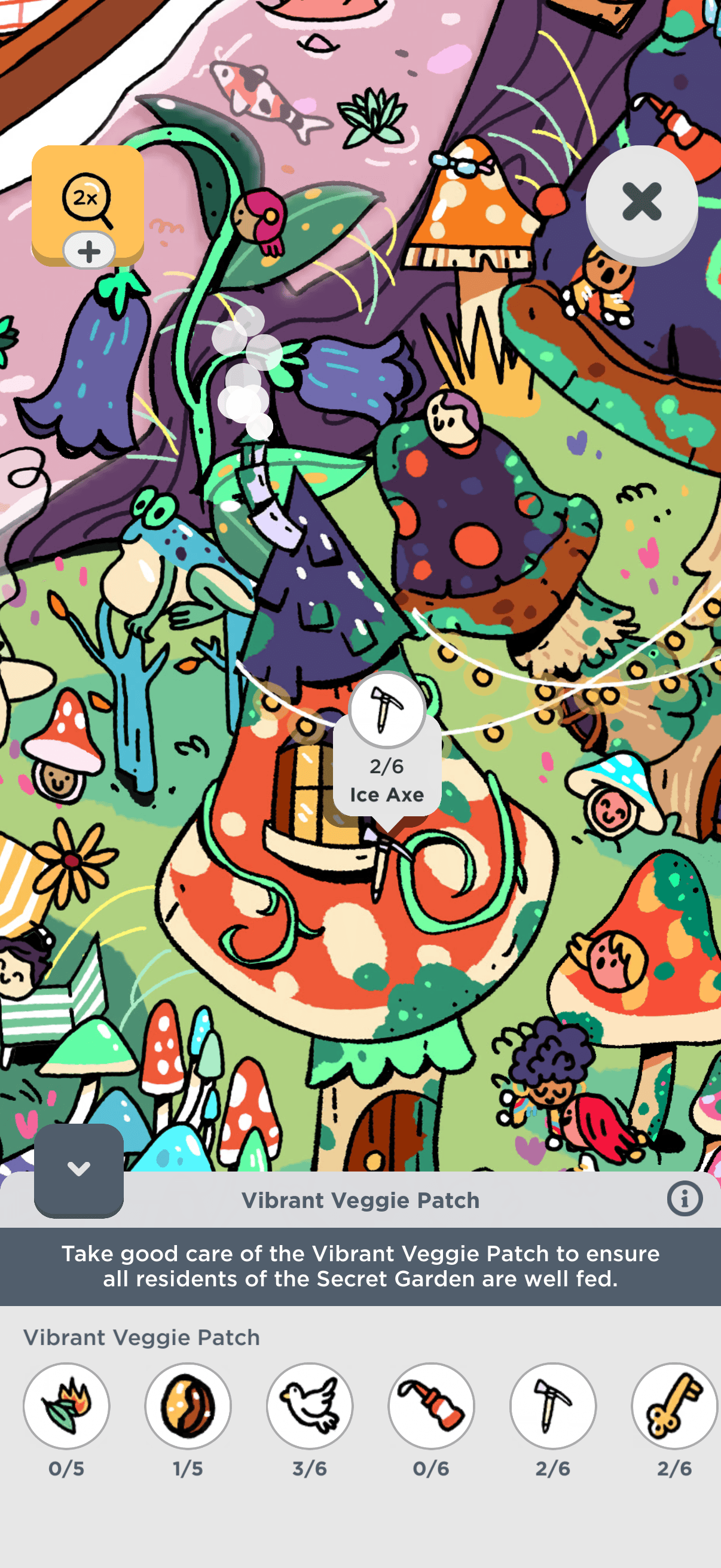Viewport: 721px width, 1568px height.
Task: Select the glue bottle item 0/6
Action: click(x=432, y=1406)
